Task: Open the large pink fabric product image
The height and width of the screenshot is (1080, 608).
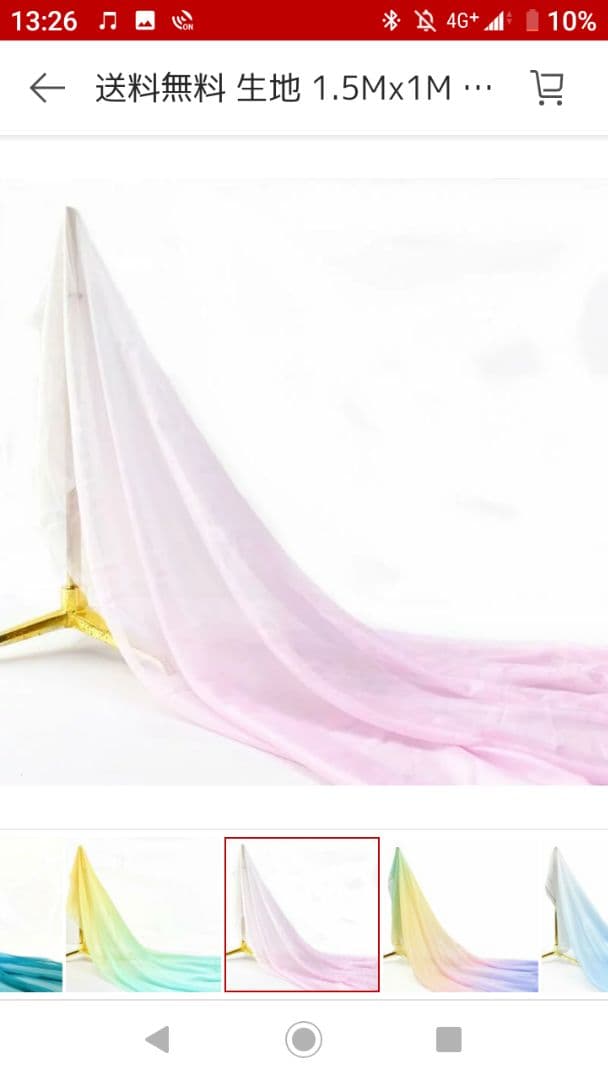Action: pos(304,480)
